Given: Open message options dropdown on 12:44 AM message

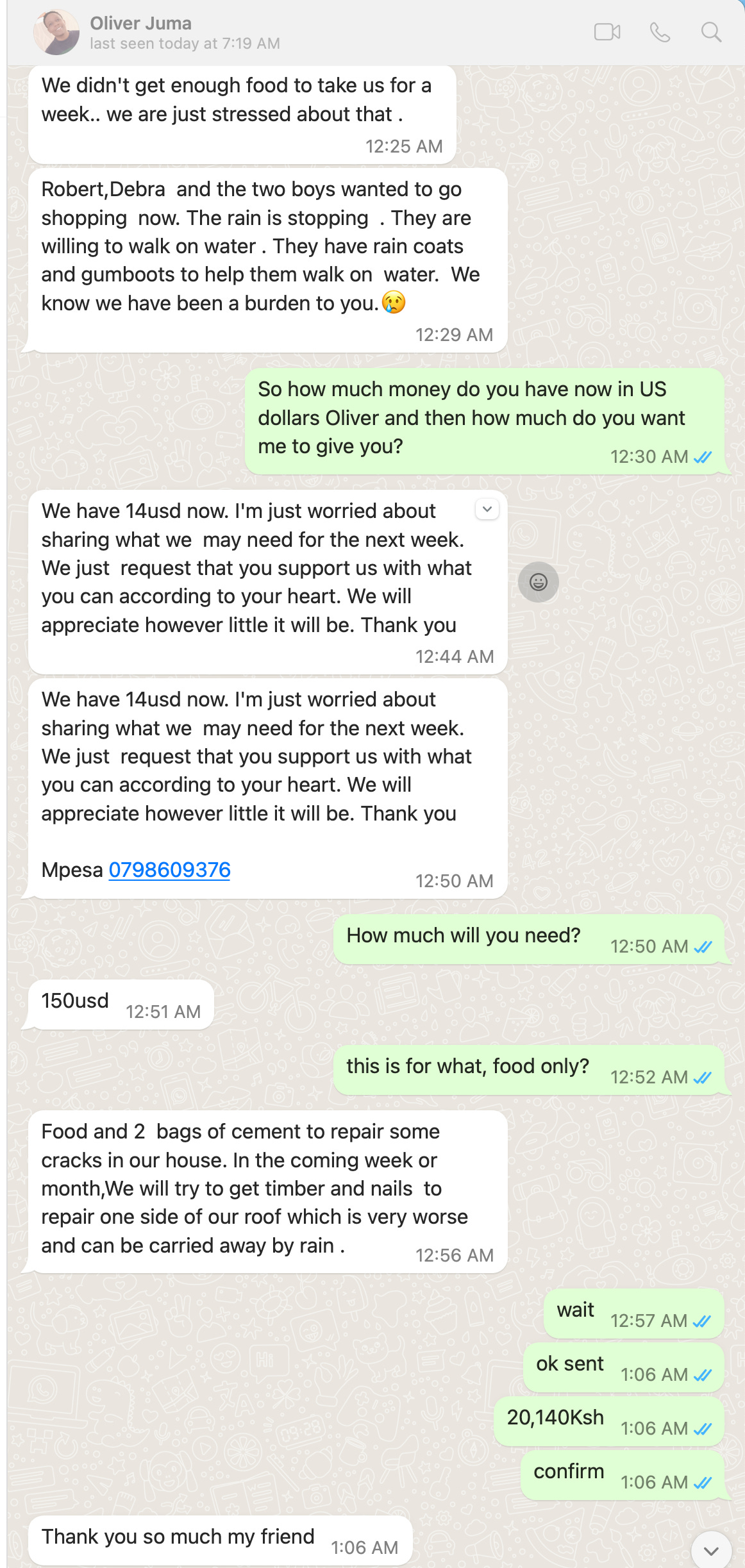Looking at the screenshot, I should tap(487, 509).
